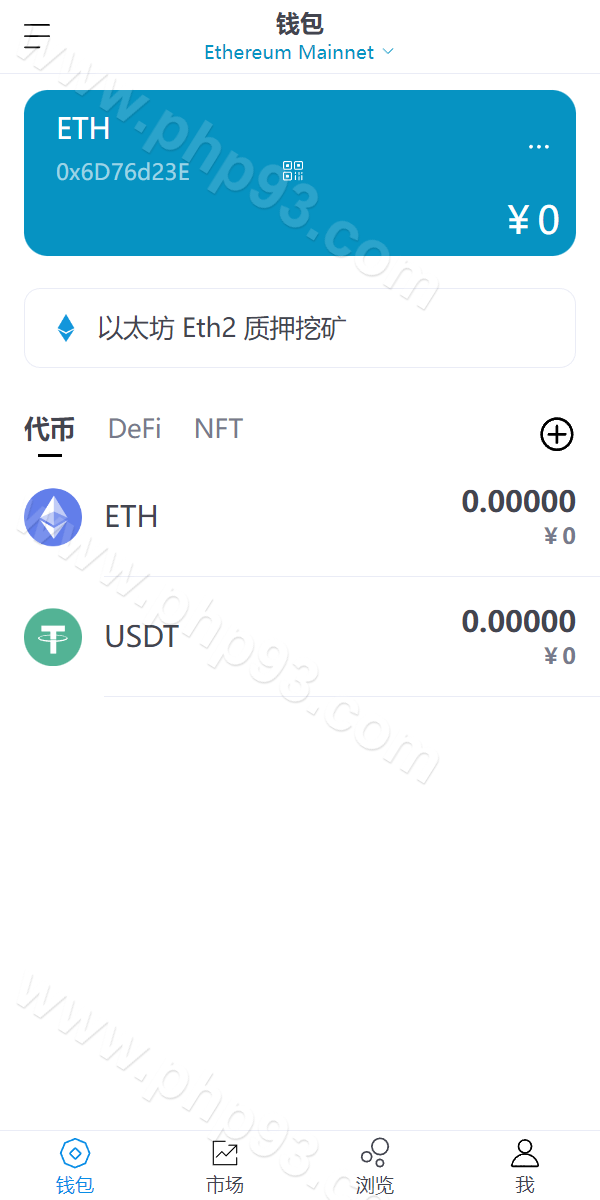
Task: Open 以太坊 Eth2 质押挖矿 banner
Action: [x=300, y=328]
